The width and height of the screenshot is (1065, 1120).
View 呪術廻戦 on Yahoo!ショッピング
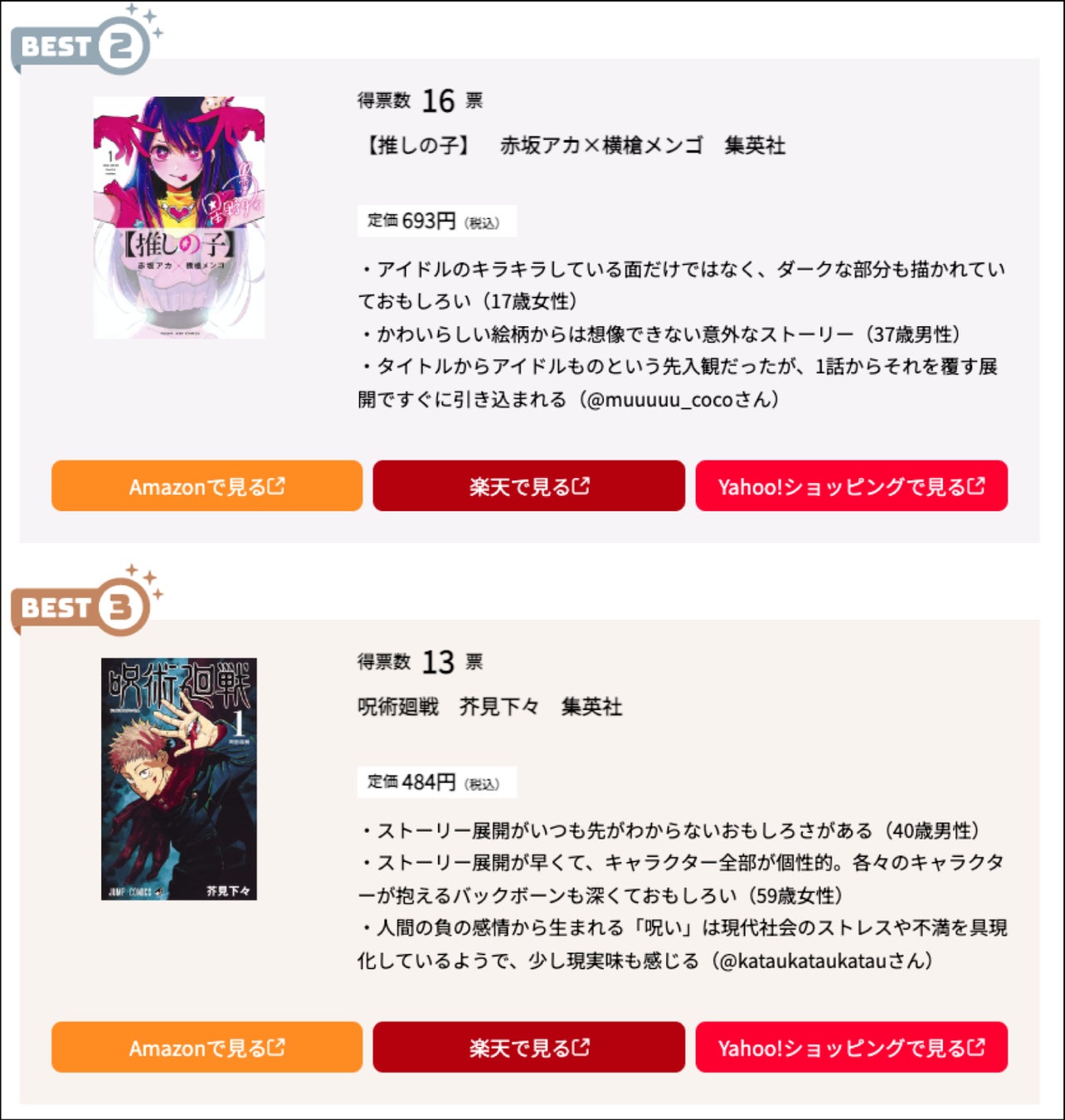tap(851, 1047)
